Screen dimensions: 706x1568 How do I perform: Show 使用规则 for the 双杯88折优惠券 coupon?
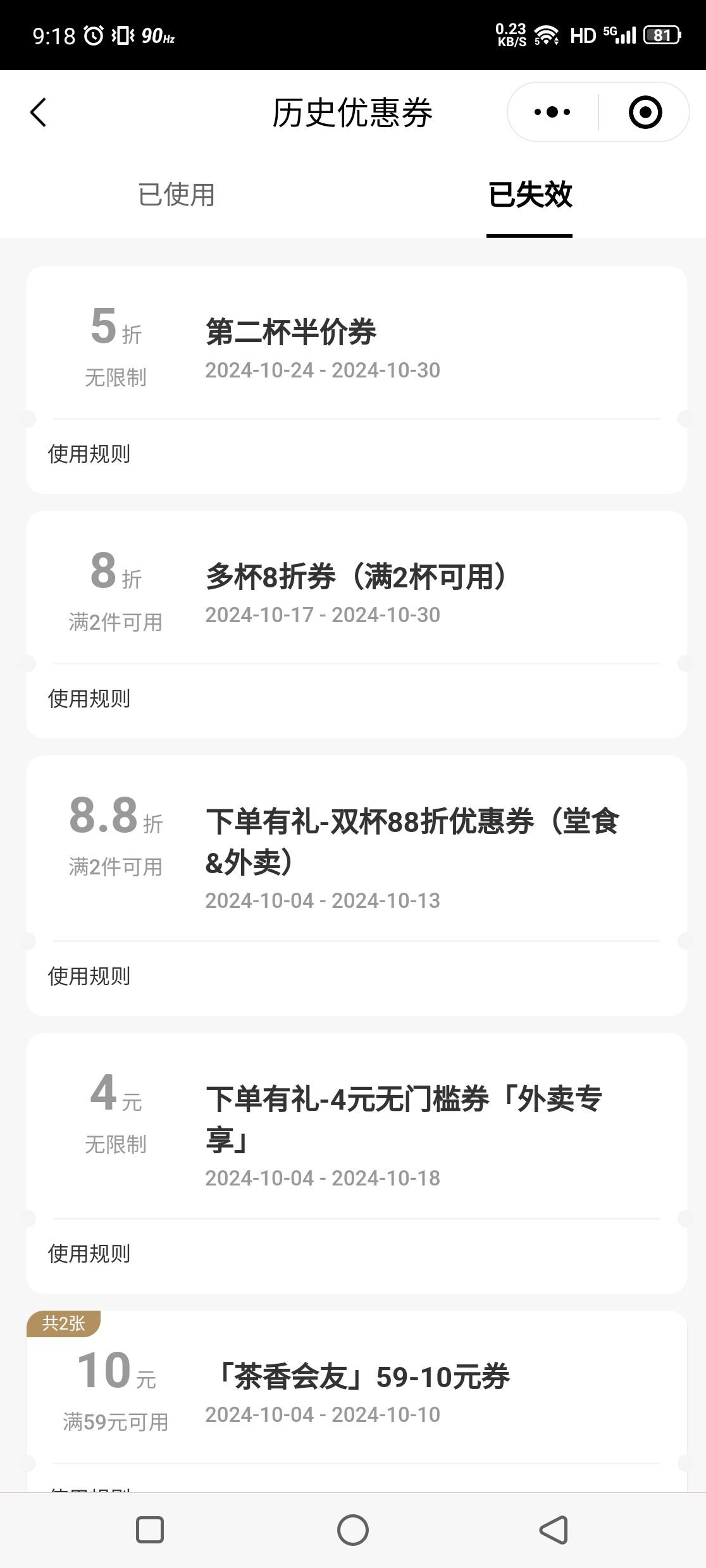point(89,976)
